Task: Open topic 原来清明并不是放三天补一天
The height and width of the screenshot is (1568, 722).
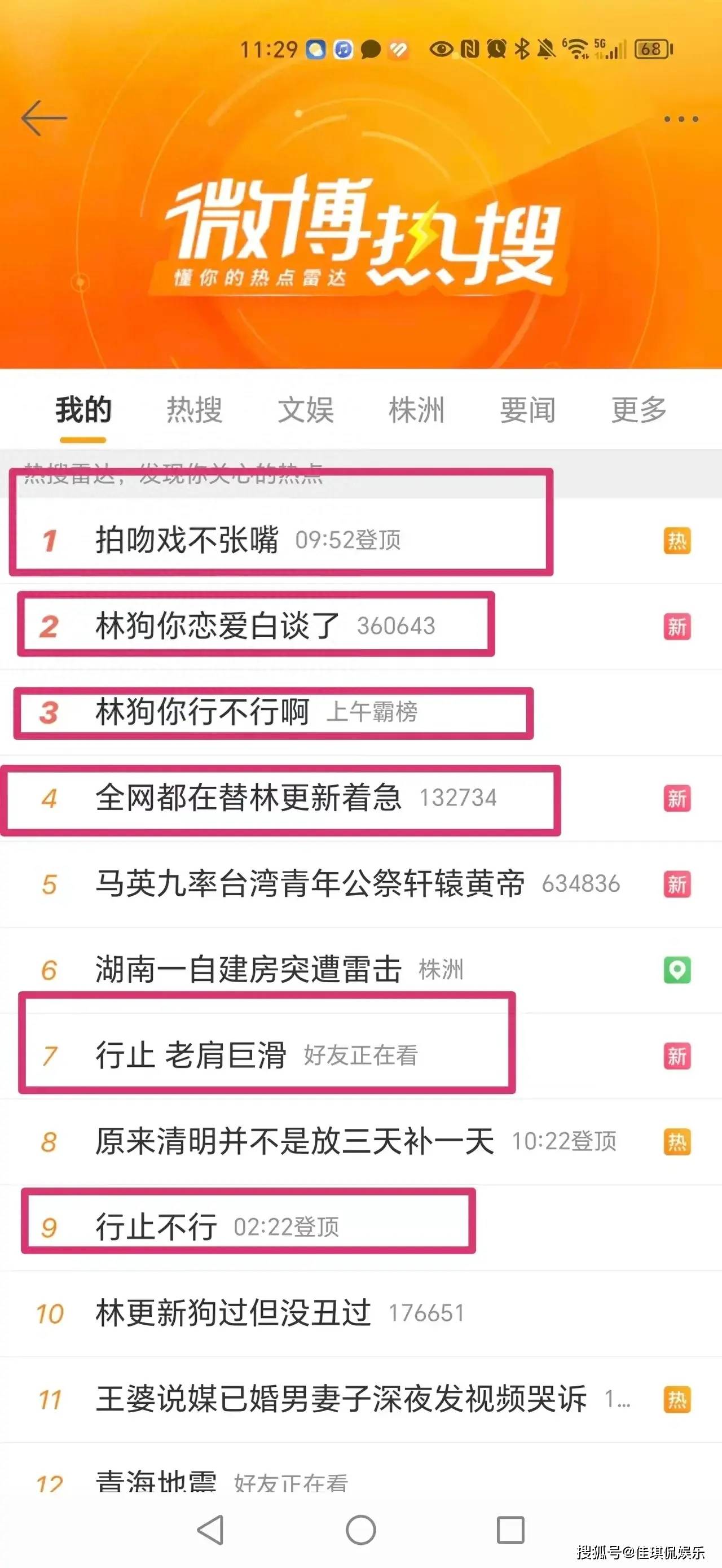Action: pyautogui.click(x=294, y=1141)
